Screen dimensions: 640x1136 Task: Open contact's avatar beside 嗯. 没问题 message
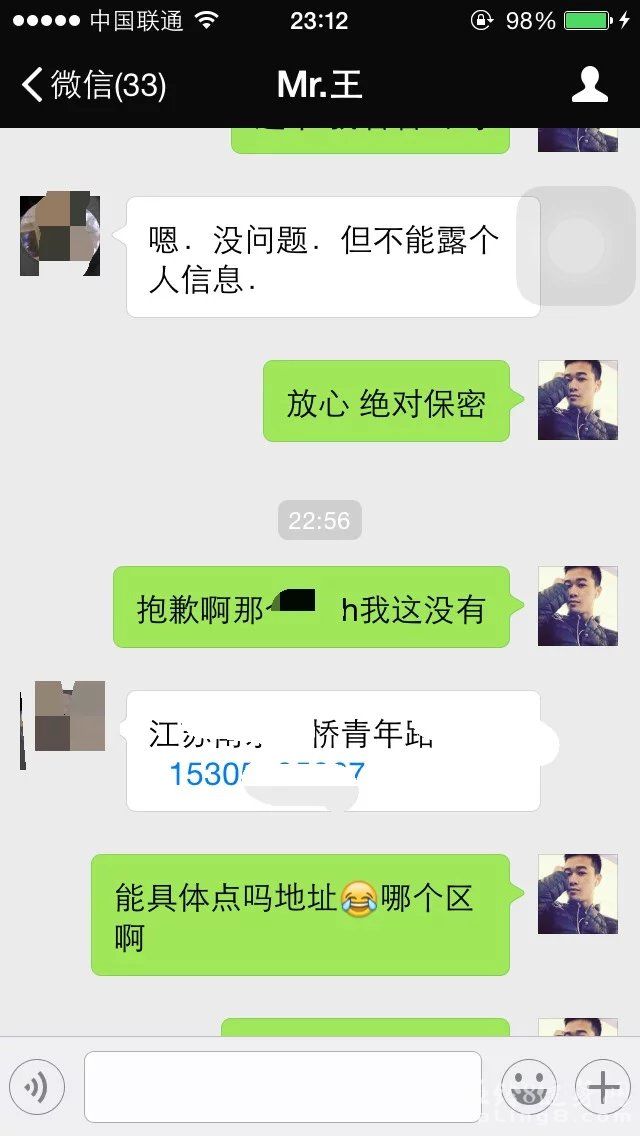[x=60, y=236]
